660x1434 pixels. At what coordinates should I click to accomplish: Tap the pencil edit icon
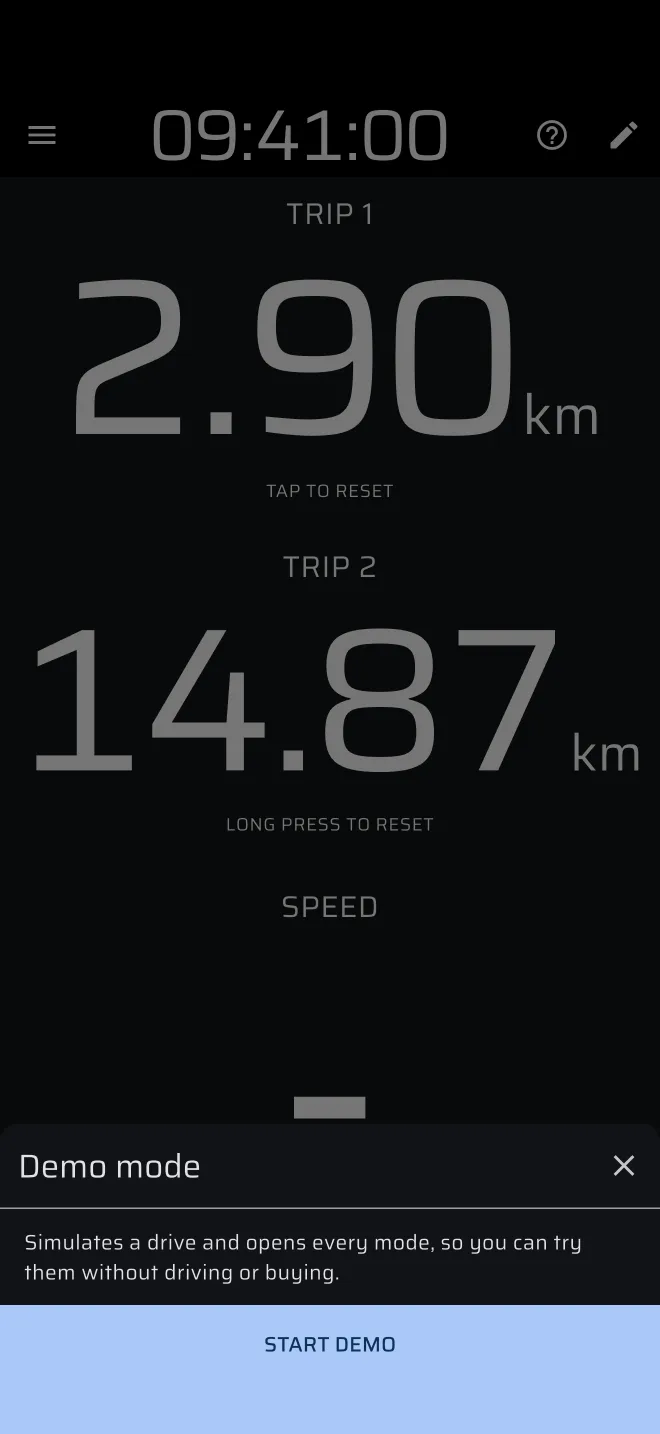(x=624, y=135)
